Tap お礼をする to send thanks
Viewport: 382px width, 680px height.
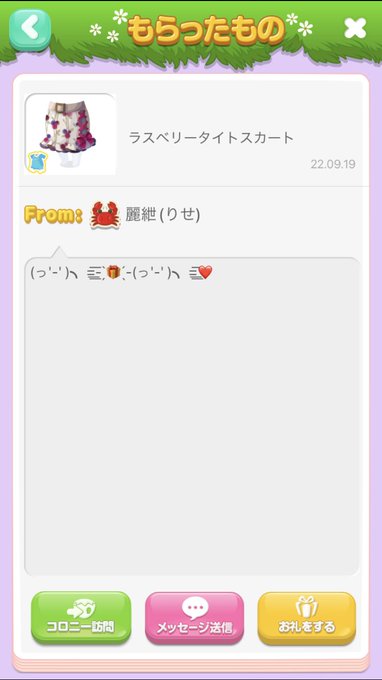click(x=307, y=618)
